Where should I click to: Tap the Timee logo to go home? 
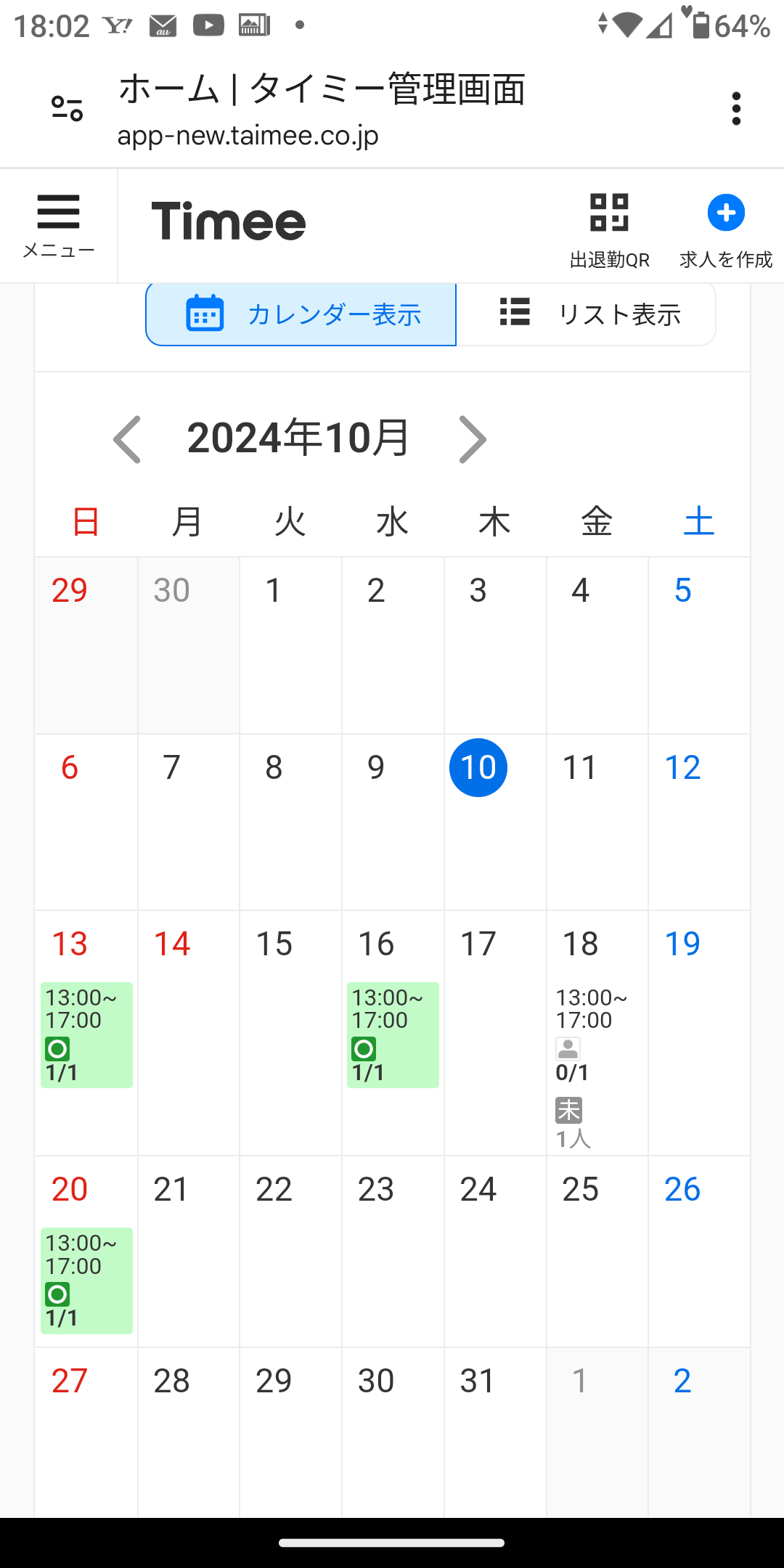(x=229, y=221)
